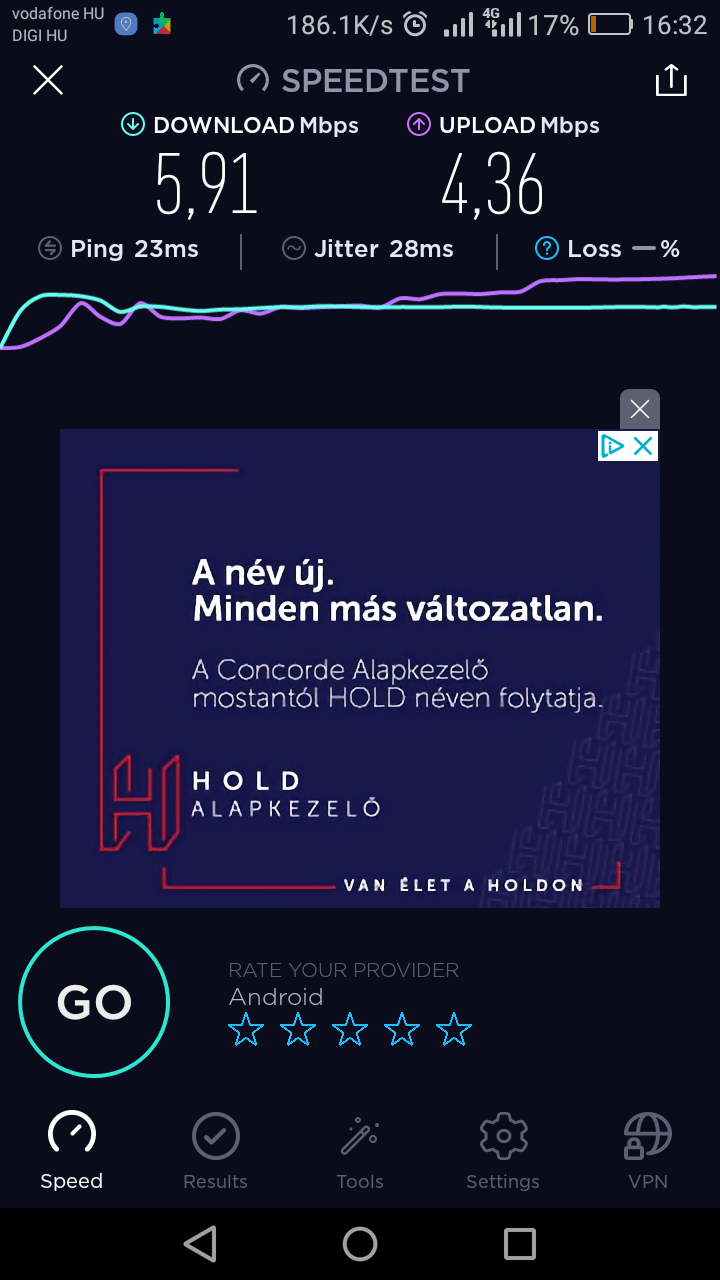Rate the provider three stars
Screen dimensions: 720x1280
point(350,1029)
